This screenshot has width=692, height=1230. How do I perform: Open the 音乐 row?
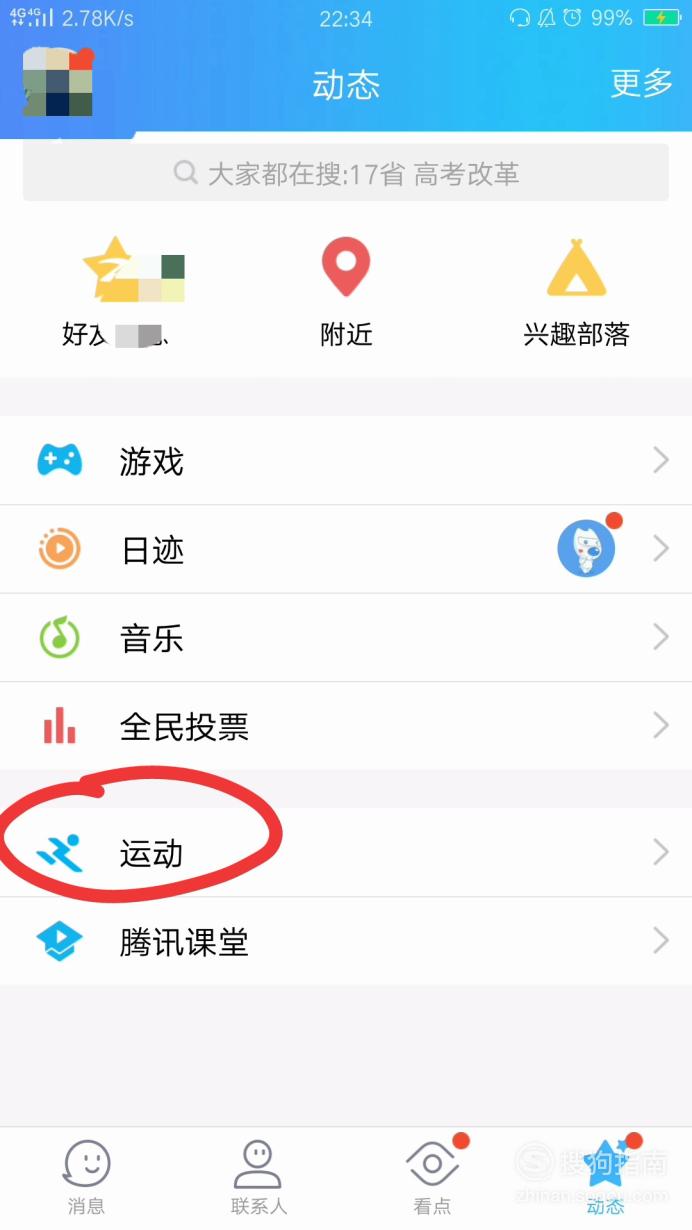tap(346, 637)
